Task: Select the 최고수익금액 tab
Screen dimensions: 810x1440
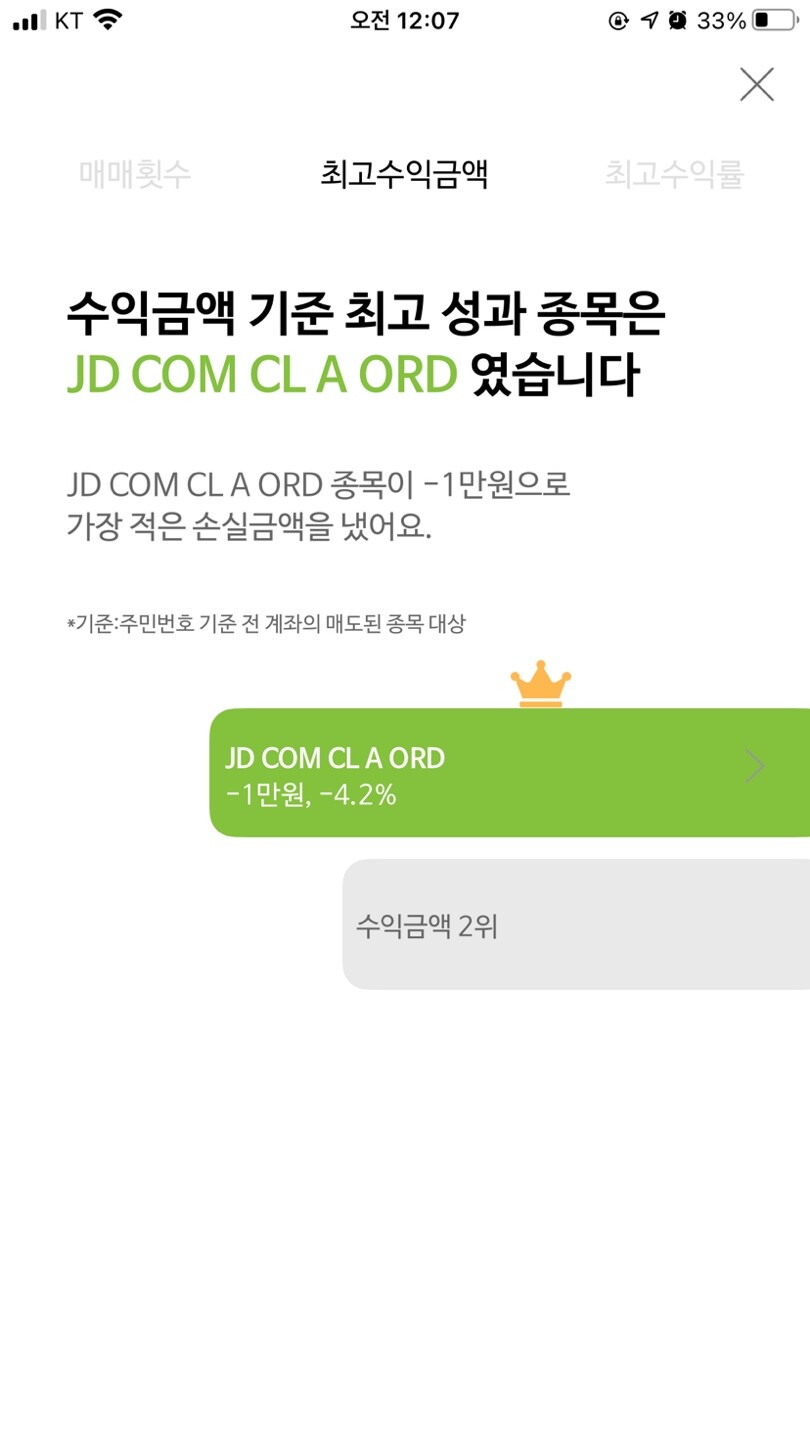Action: pyautogui.click(x=404, y=174)
